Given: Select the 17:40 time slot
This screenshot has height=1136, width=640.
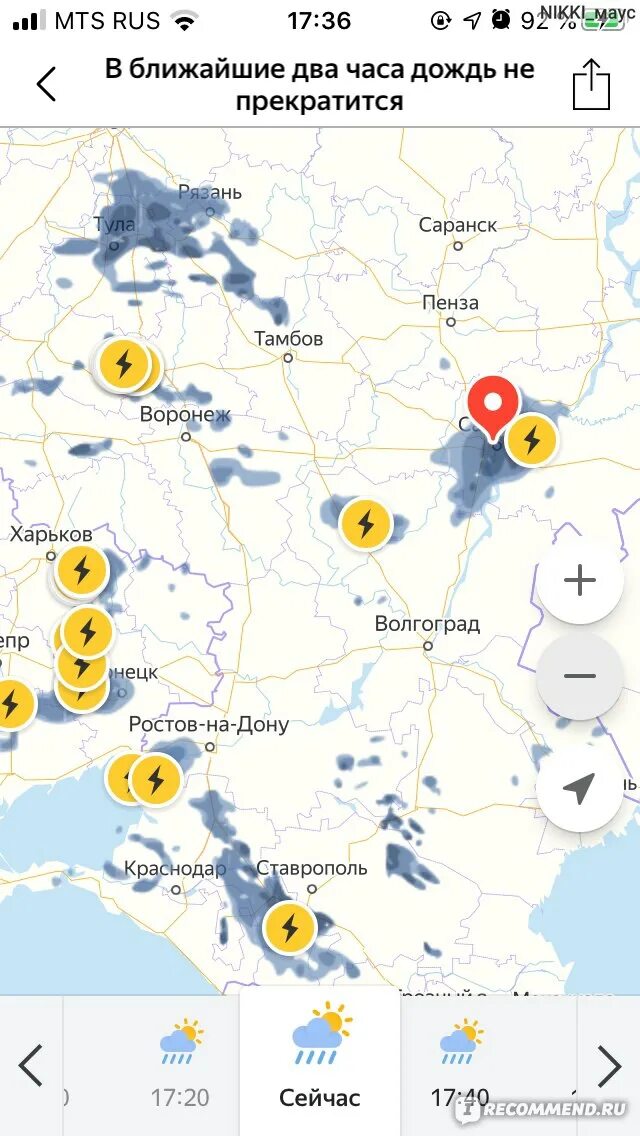Looking at the screenshot, I should 460,1064.
